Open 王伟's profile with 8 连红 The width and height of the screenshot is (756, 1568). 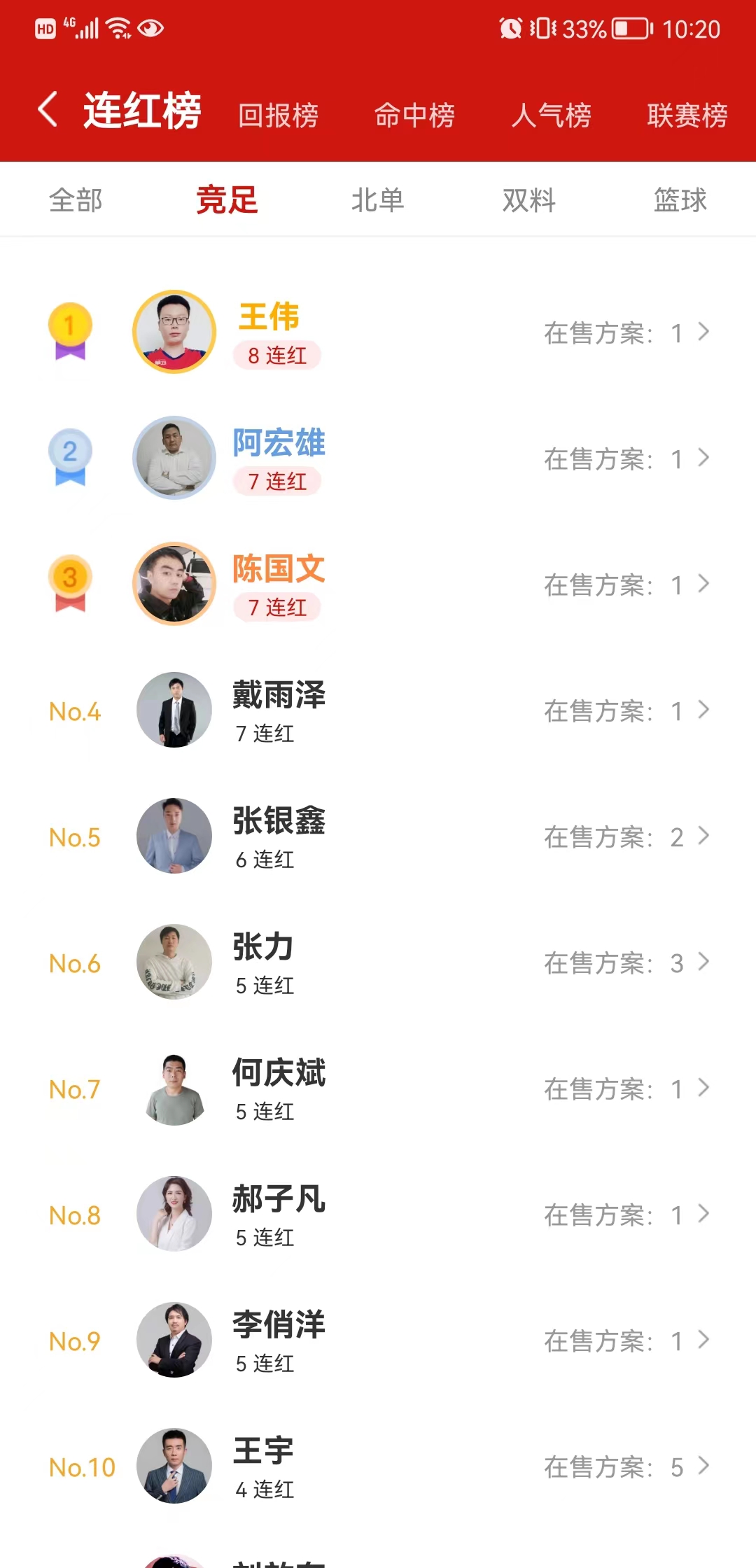[378, 332]
